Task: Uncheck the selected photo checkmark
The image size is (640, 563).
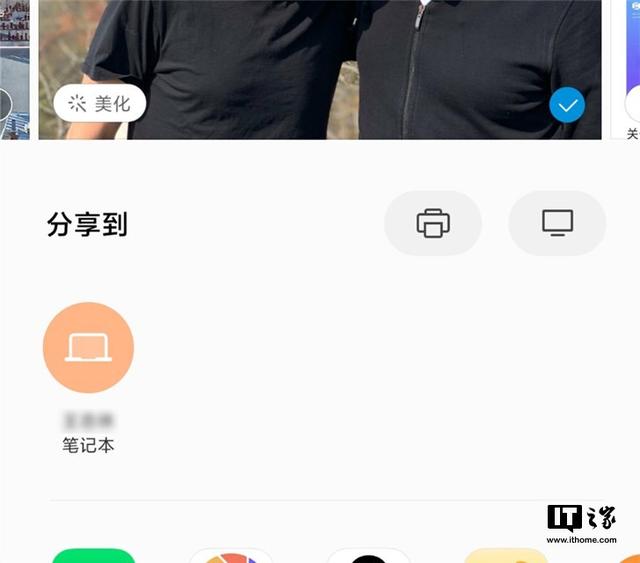Action: (567, 105)
